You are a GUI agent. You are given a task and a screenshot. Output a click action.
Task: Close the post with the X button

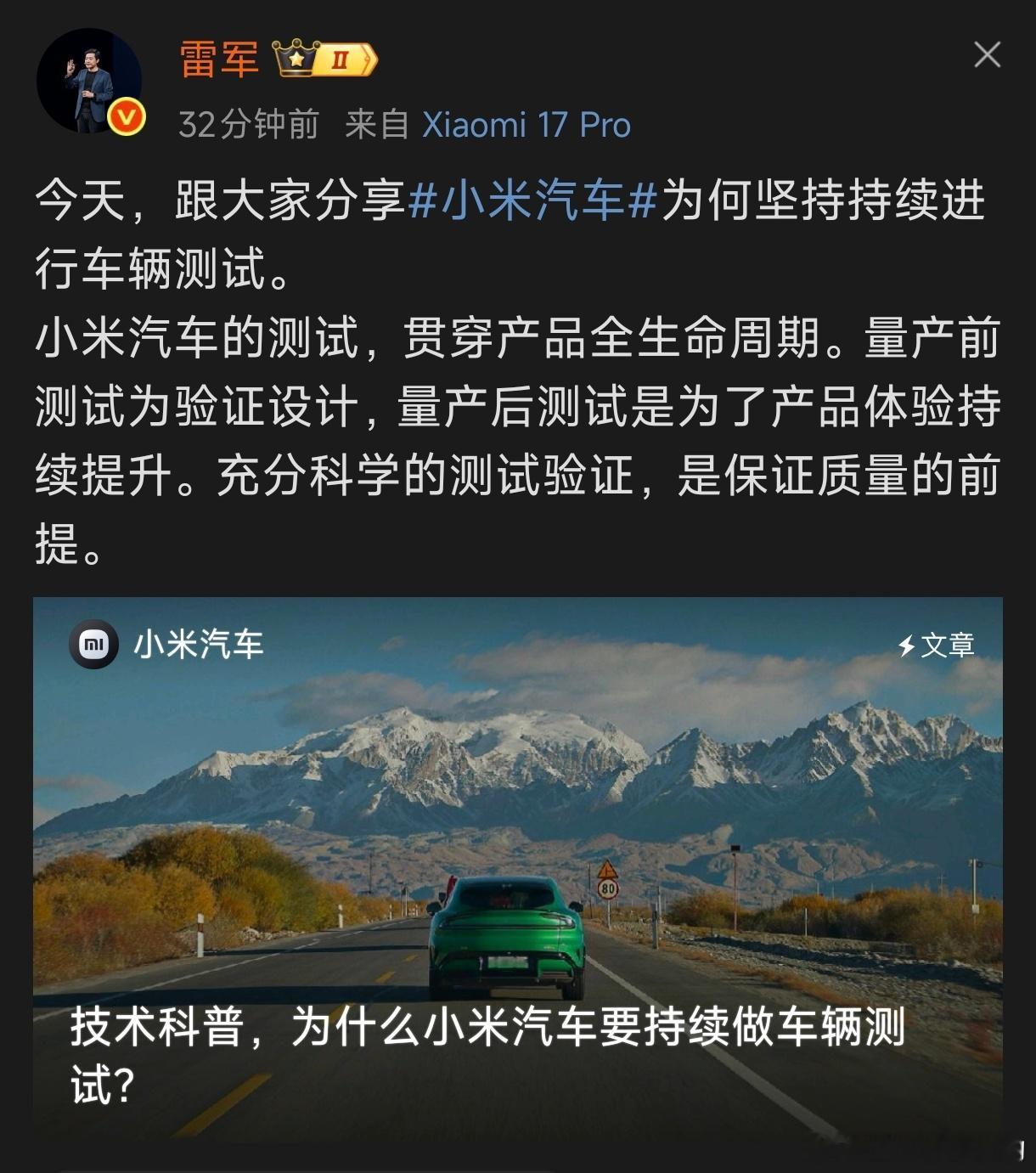pyautogui.click(x=986, y=54)
